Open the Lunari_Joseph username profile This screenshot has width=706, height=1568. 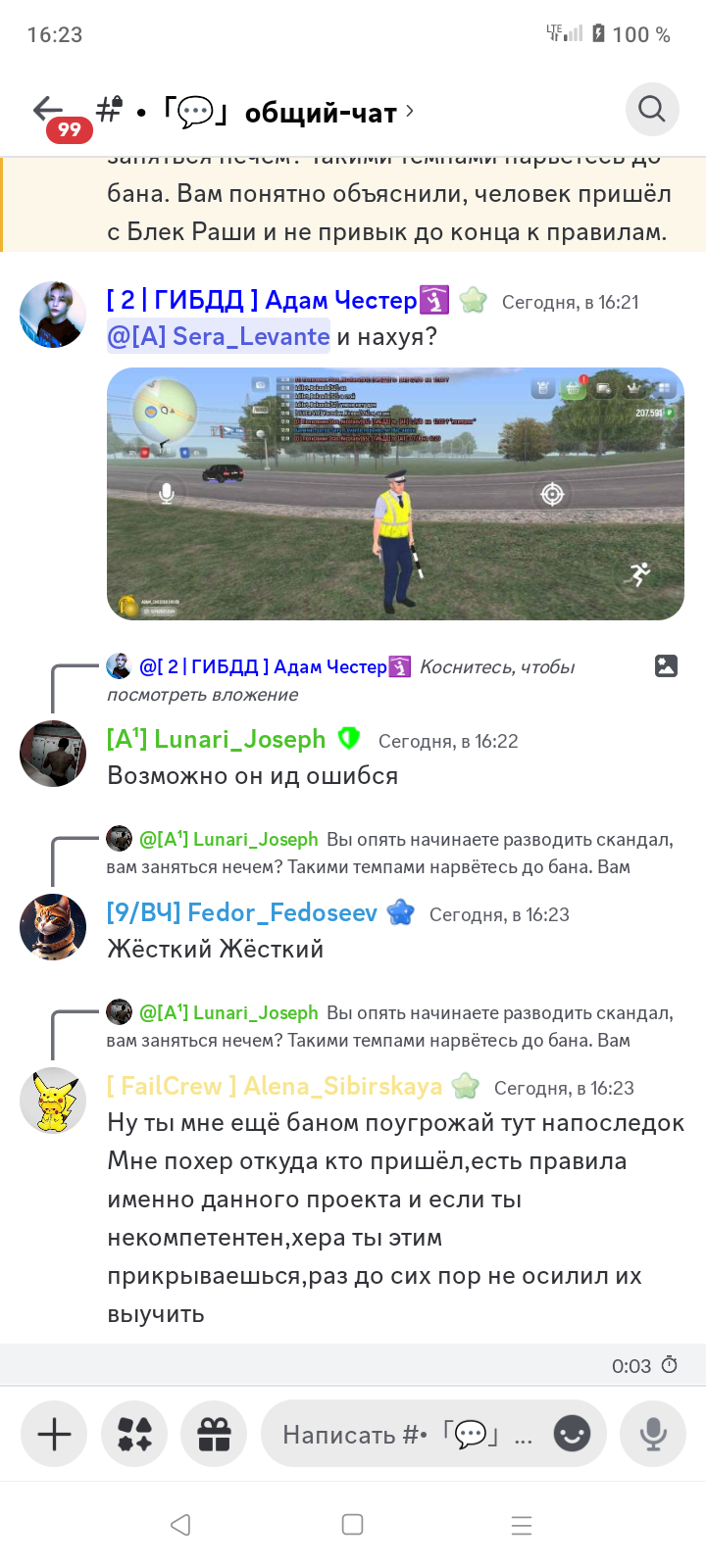(x=216, y=739)
